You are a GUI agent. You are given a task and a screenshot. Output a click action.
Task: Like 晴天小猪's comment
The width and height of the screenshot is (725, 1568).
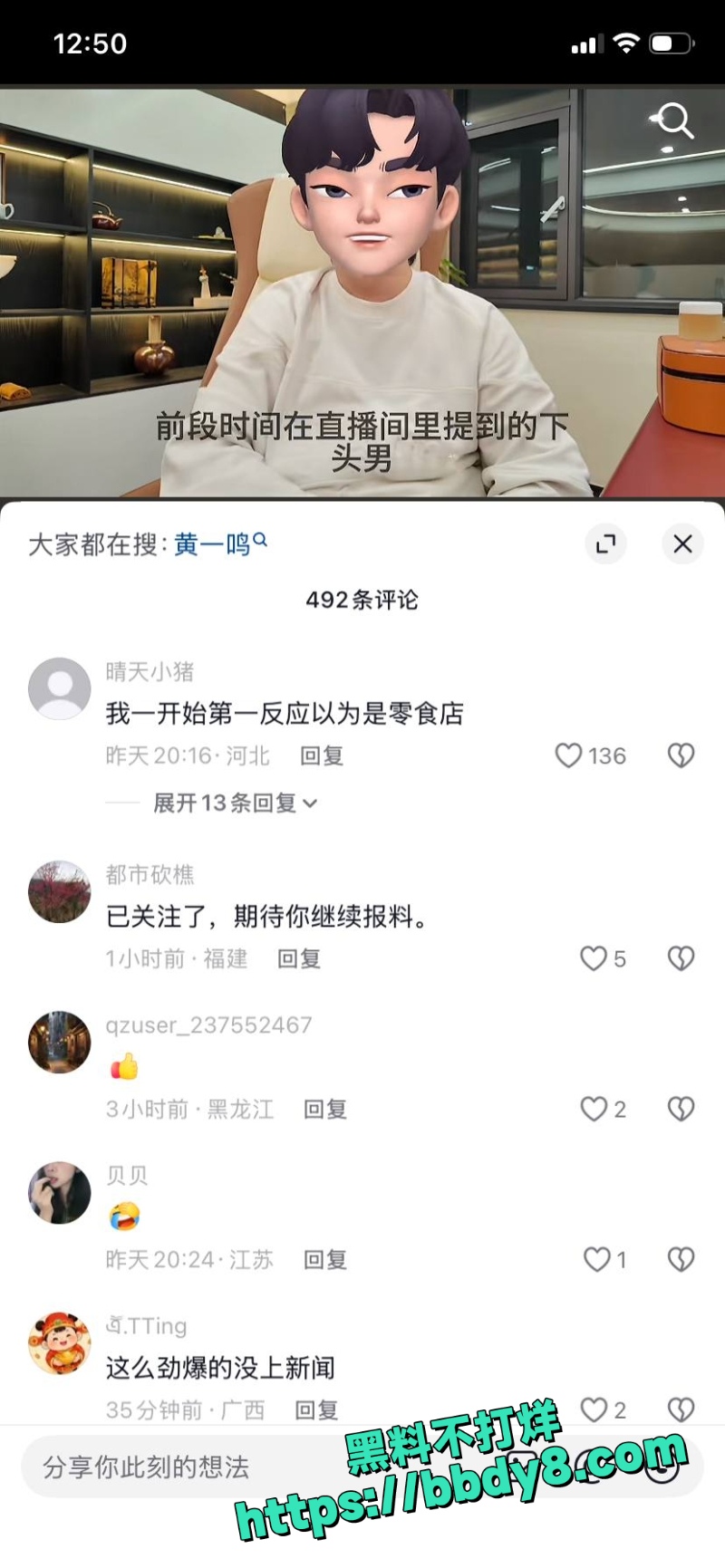[x=569, y=755]
